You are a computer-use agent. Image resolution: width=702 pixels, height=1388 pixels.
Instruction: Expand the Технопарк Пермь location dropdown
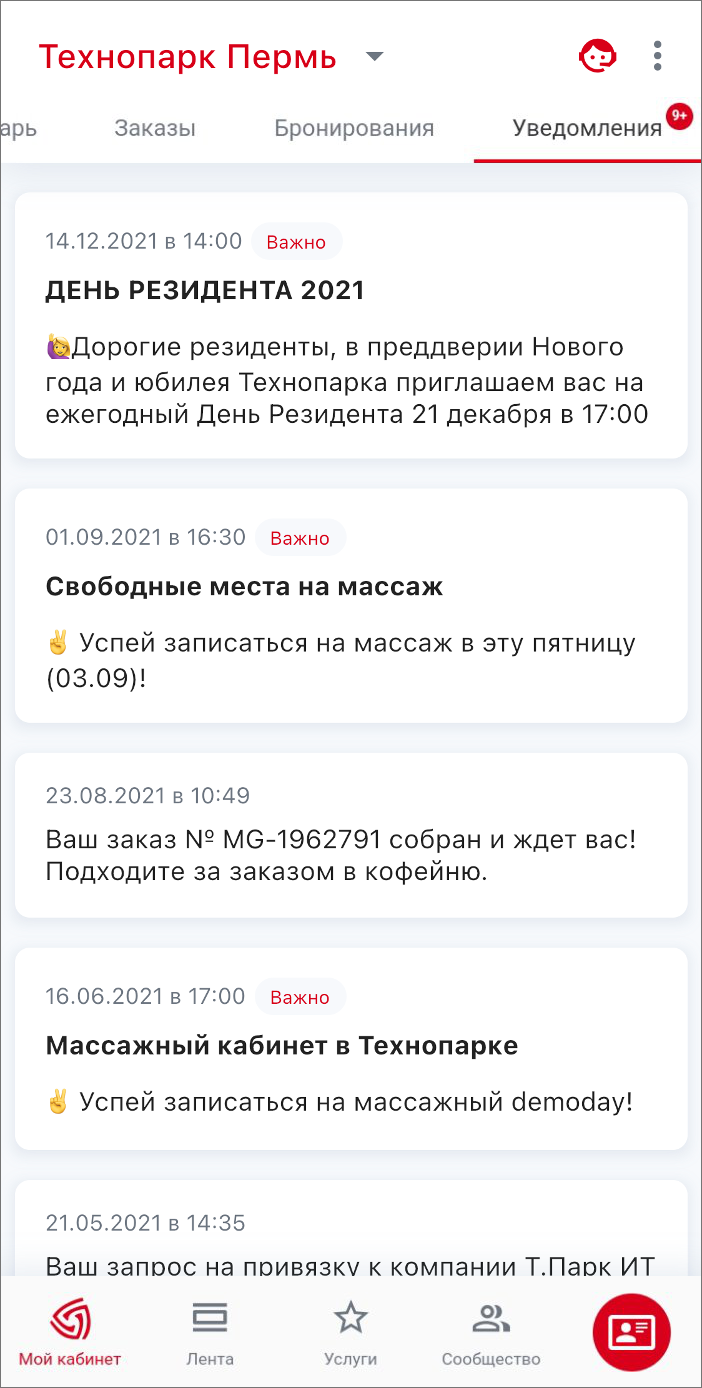(374, 57)
